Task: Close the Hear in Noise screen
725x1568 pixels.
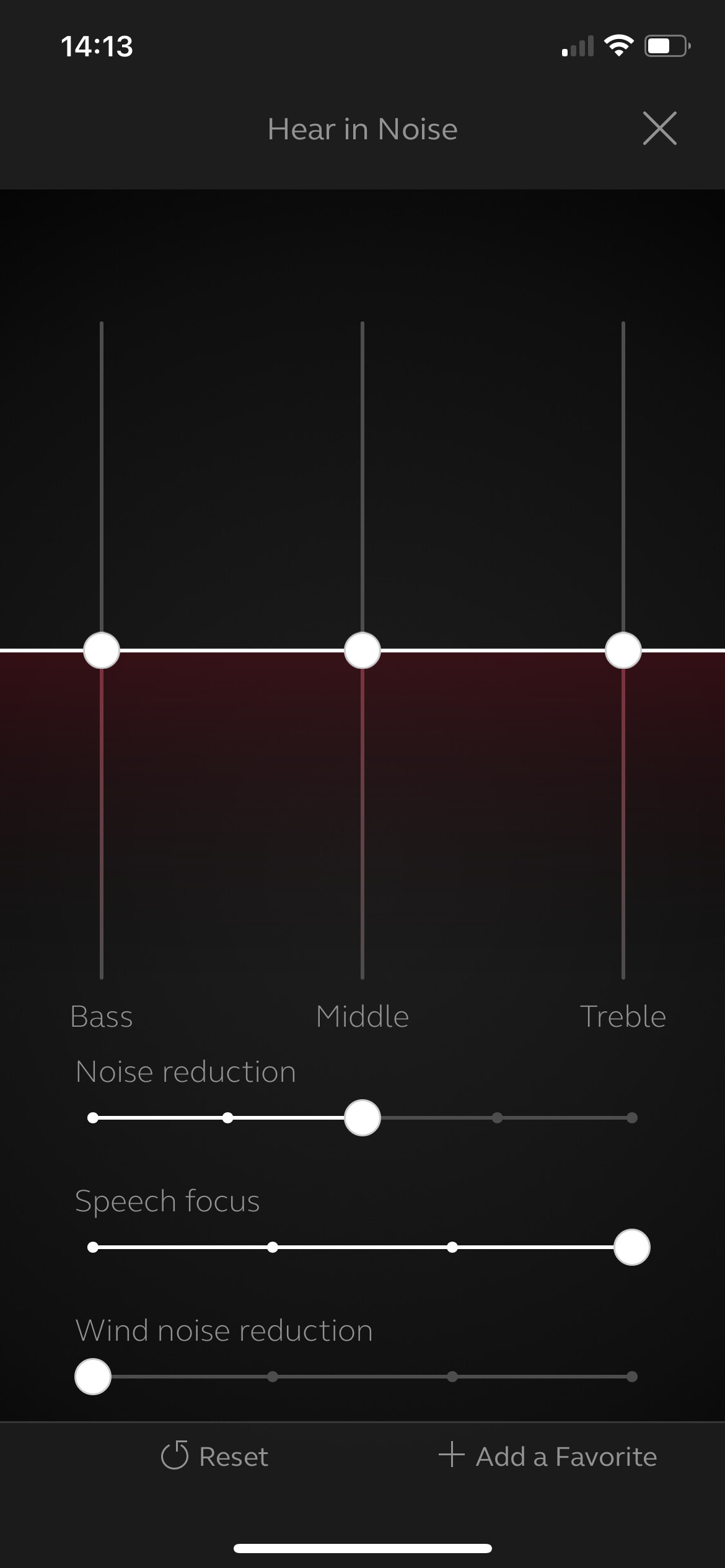Action: pyautogui.click(x=659, y=128)
